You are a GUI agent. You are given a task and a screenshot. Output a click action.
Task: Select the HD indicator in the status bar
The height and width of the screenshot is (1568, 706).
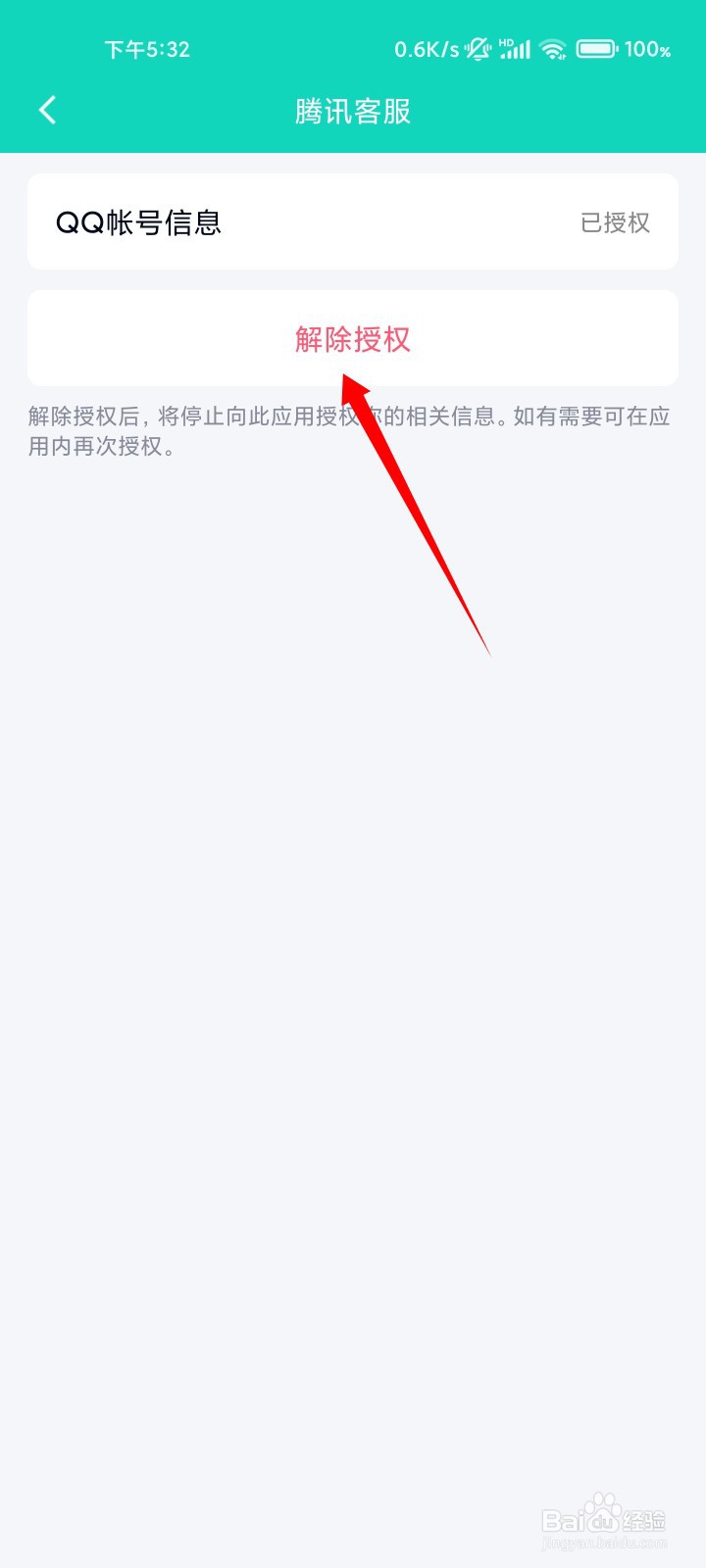tap(505, 41)
